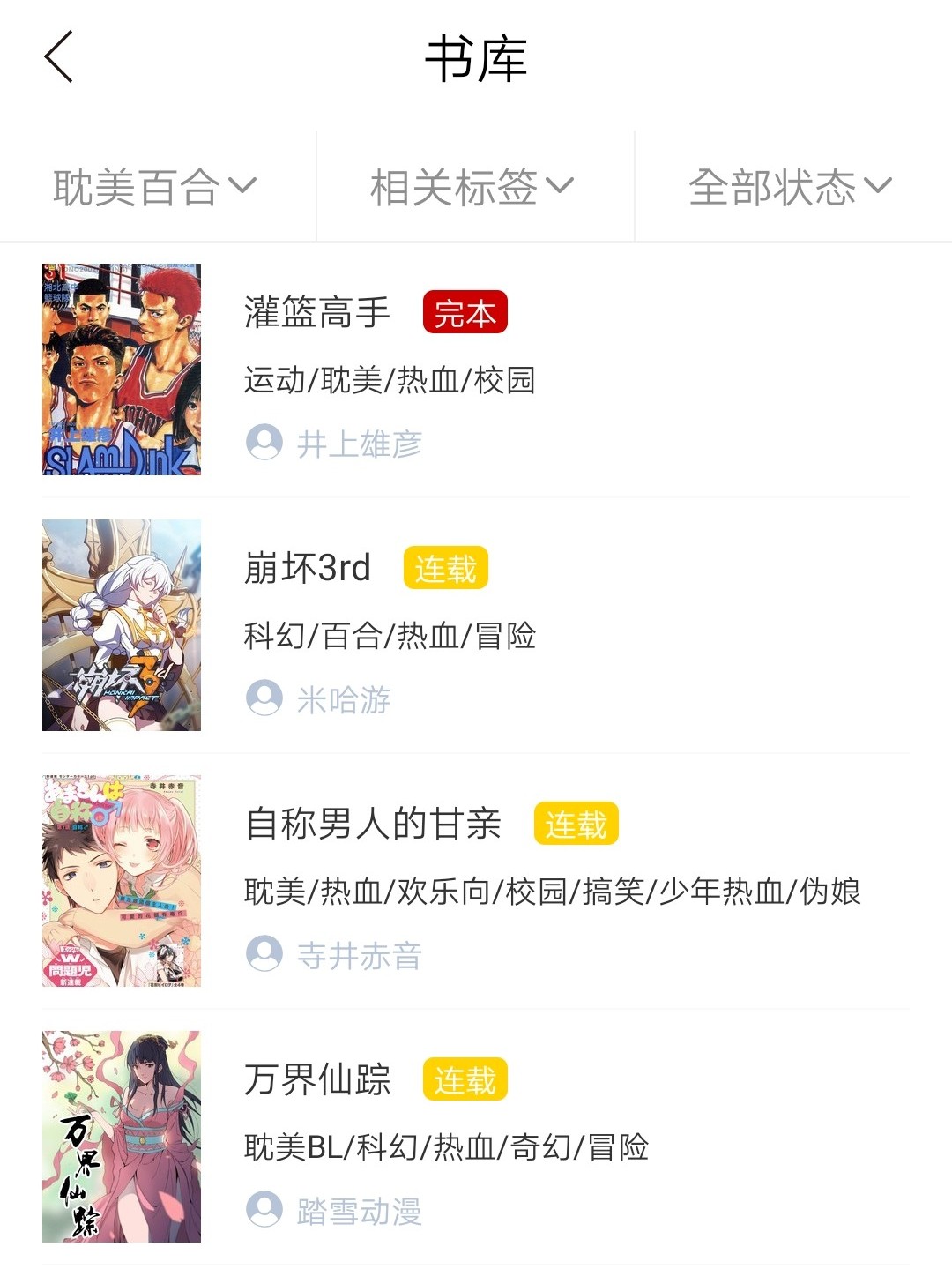Click the 连载 badge next to 万界仙踪

coord(465,1079)
